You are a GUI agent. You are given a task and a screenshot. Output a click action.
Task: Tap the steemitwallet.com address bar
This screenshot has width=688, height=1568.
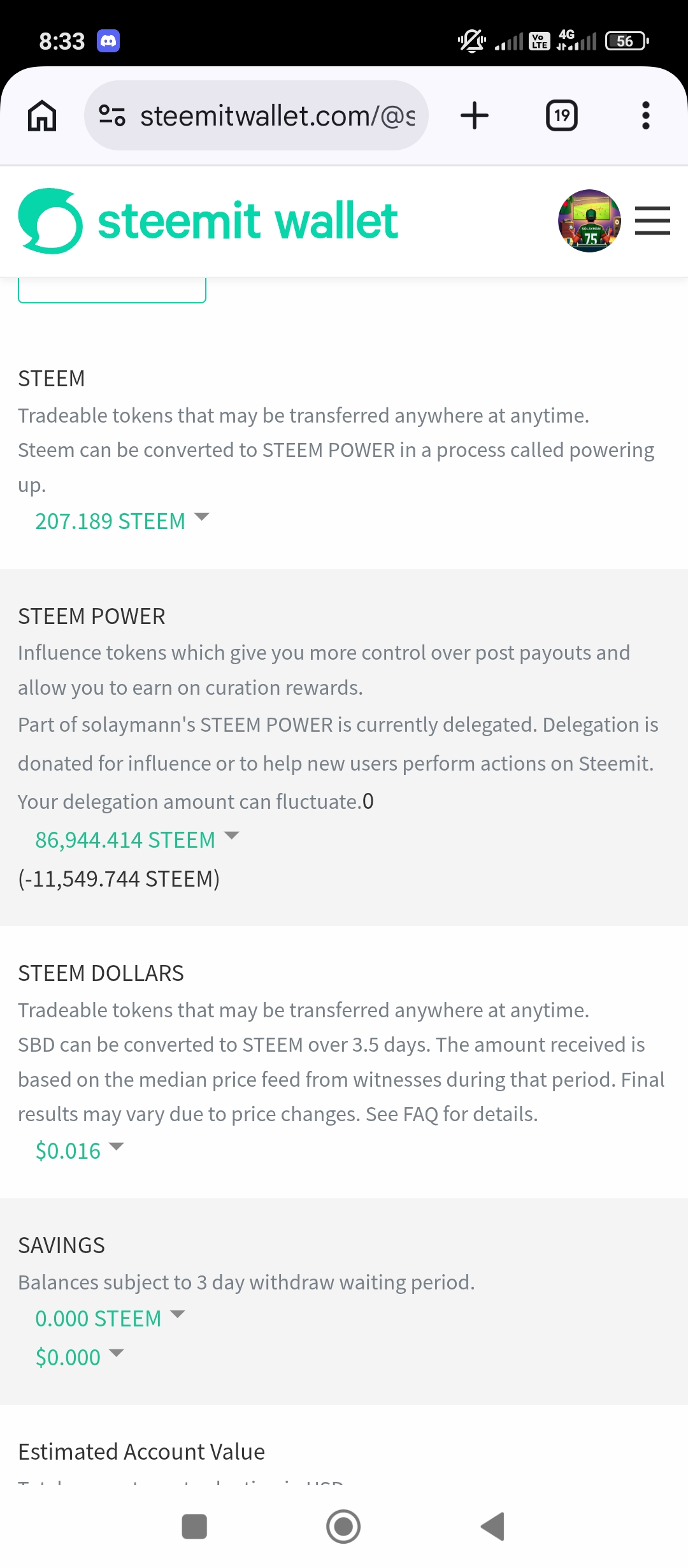coord(256,116)
